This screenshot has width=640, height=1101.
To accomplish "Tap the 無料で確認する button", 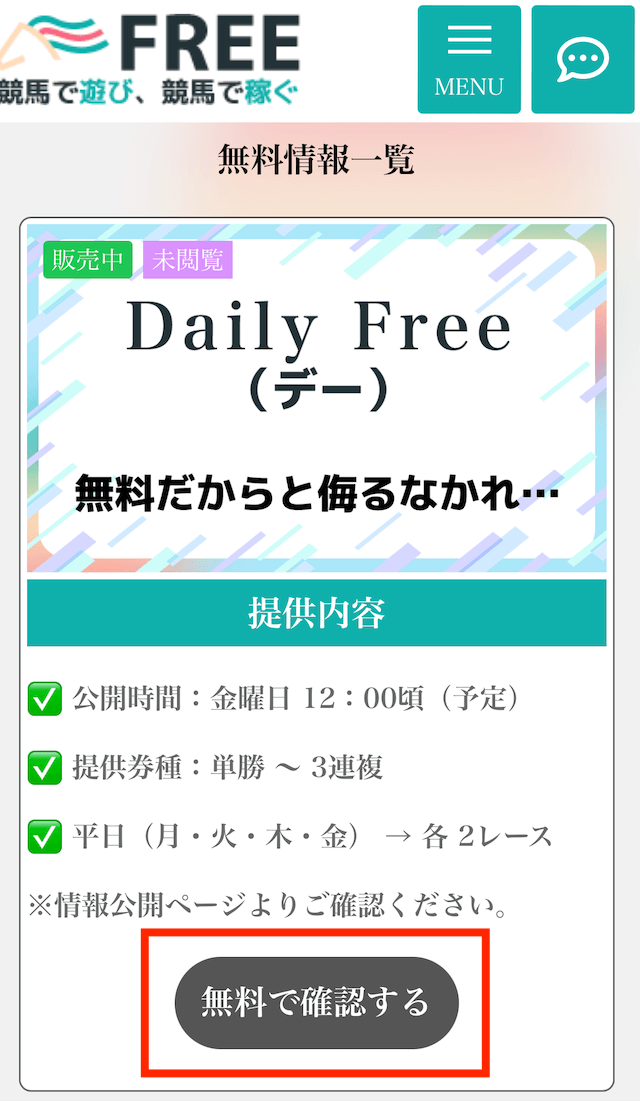I will coord(316,1003).
